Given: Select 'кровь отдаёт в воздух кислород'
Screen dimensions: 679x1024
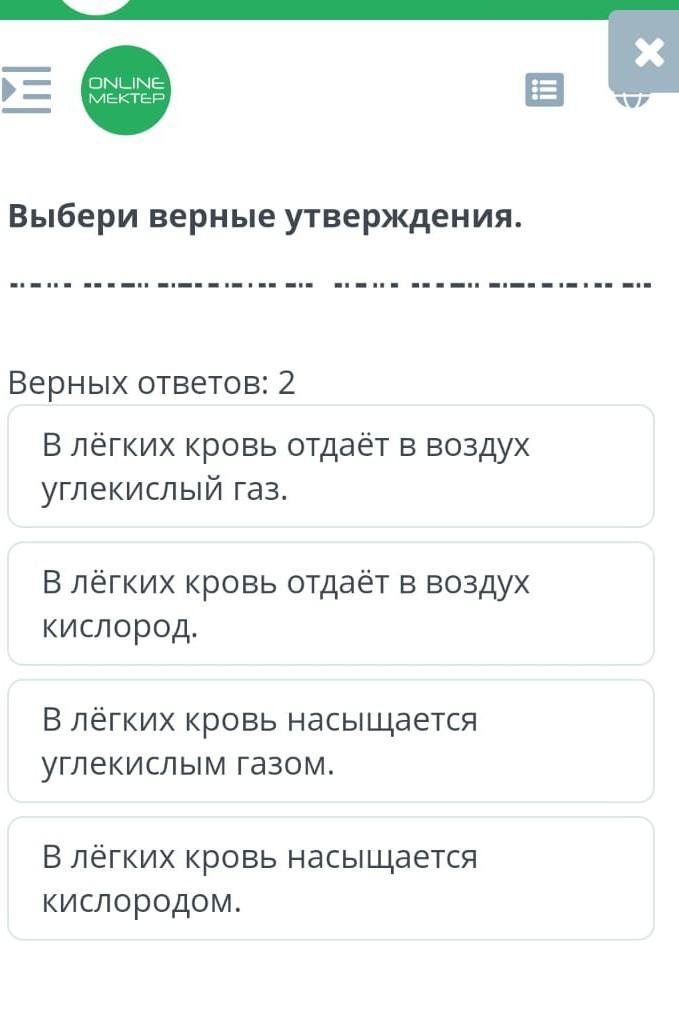Looking at the screenshot, I should pos(330,603).
